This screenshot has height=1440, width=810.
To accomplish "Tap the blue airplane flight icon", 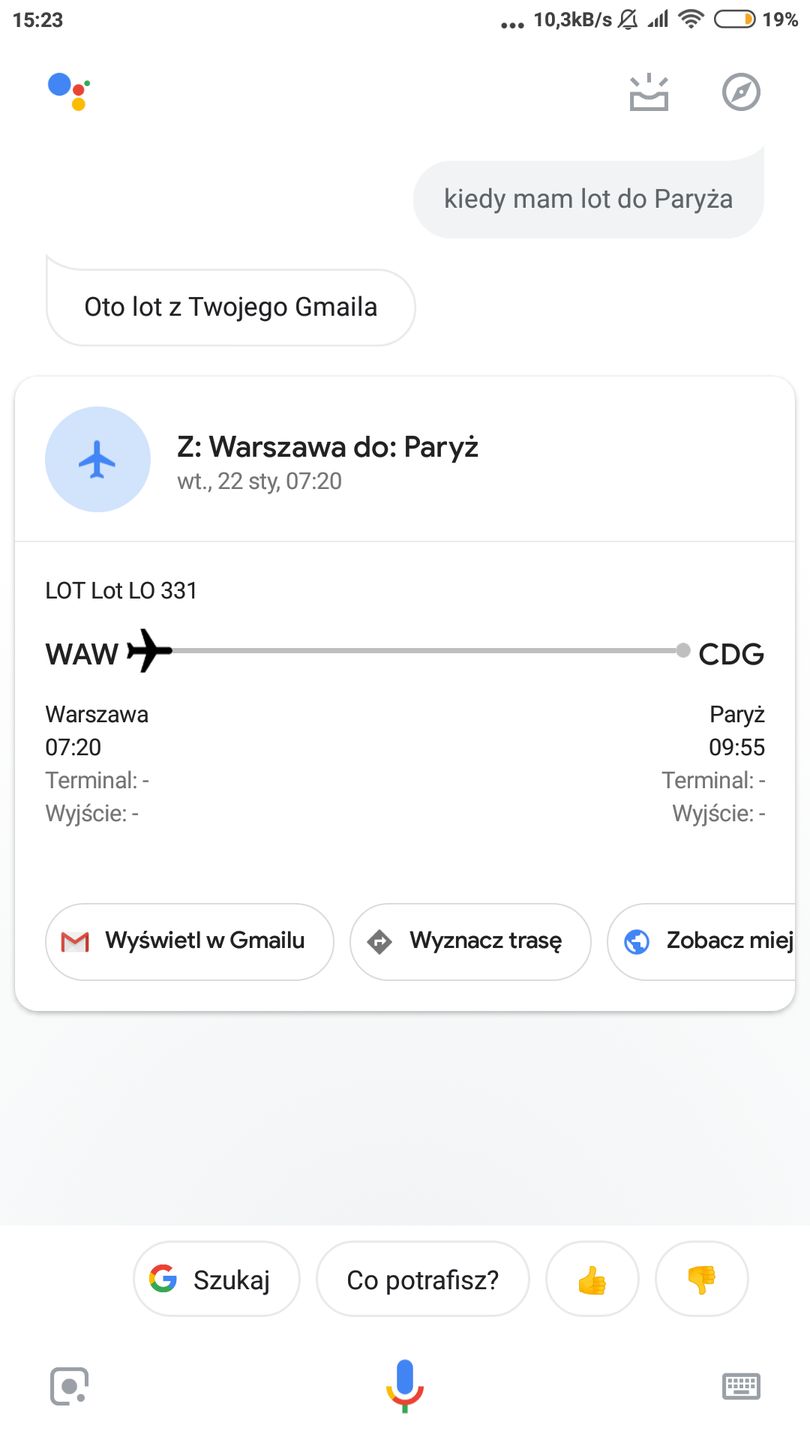I will [x=97, y=459].
